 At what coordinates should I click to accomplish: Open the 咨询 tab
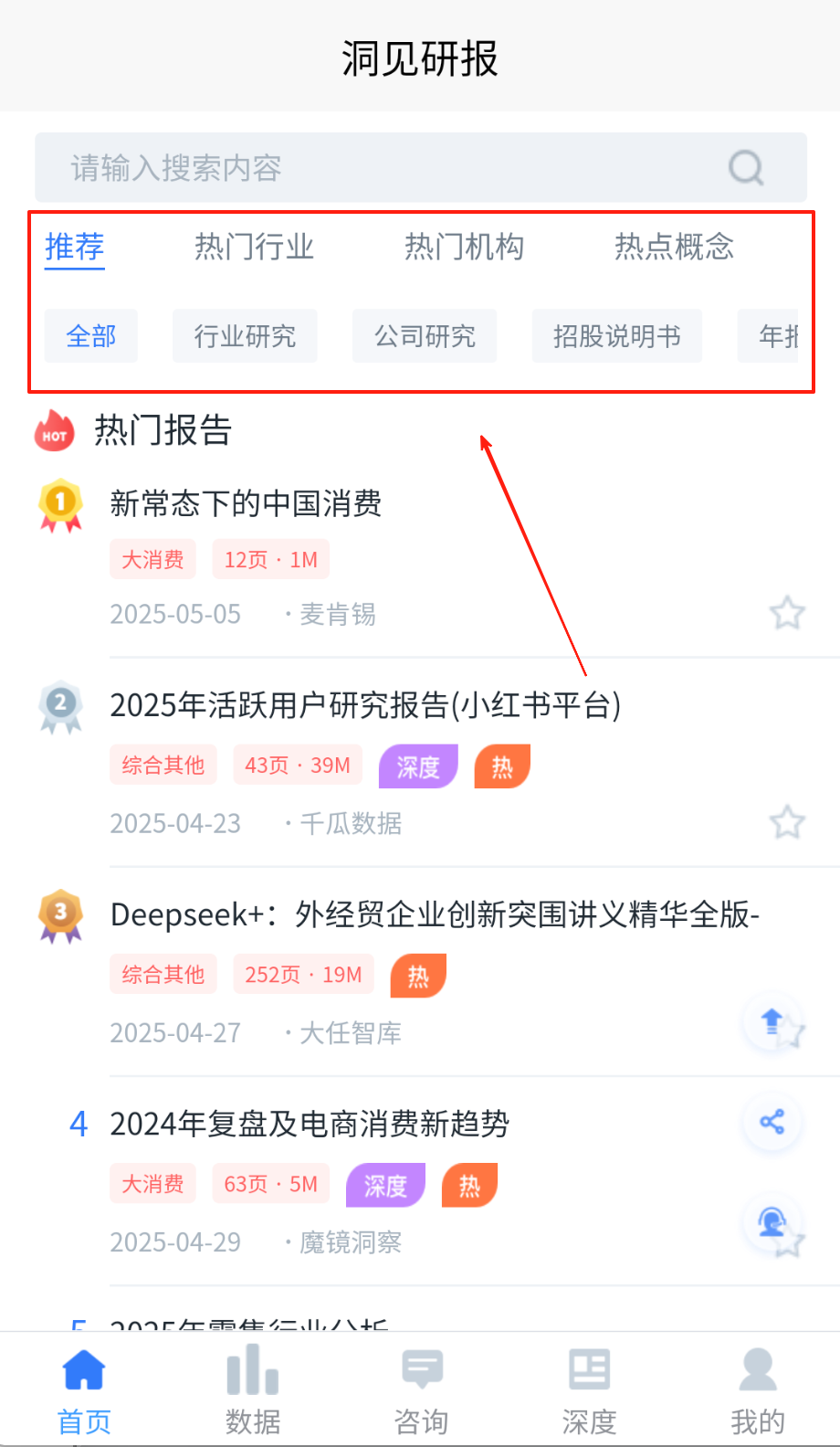[x=421, y=1390]
